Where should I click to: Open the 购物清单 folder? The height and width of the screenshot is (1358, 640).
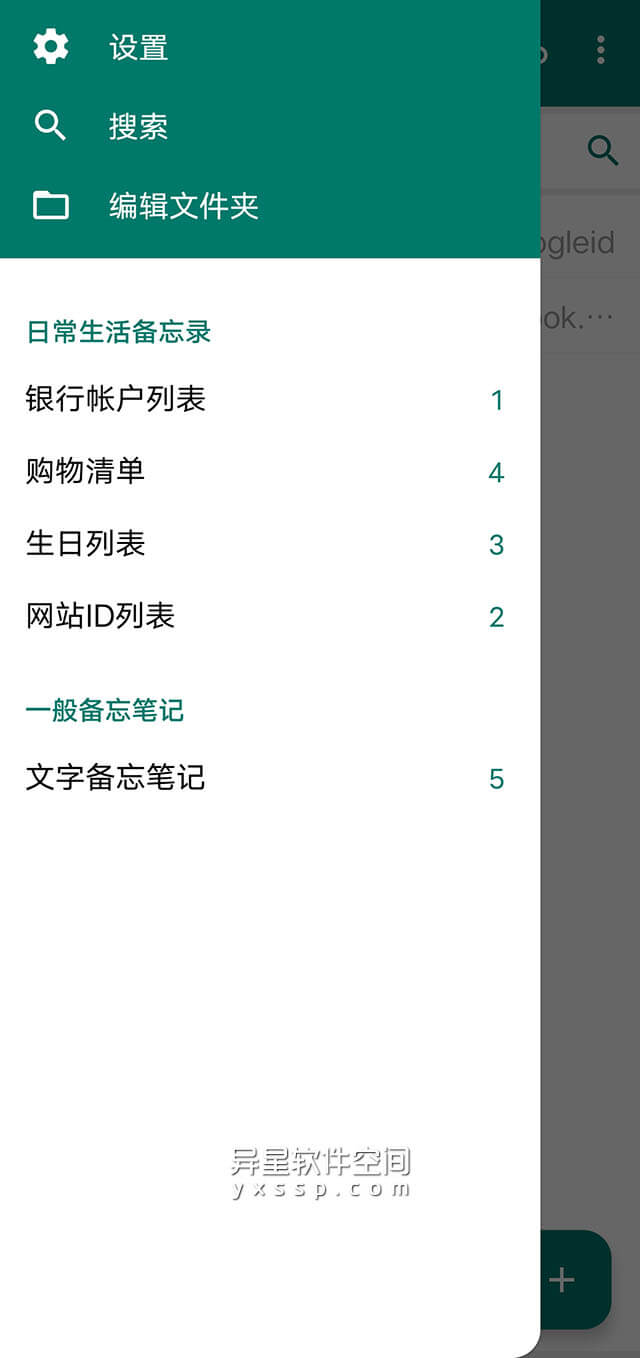coord(86,471)
